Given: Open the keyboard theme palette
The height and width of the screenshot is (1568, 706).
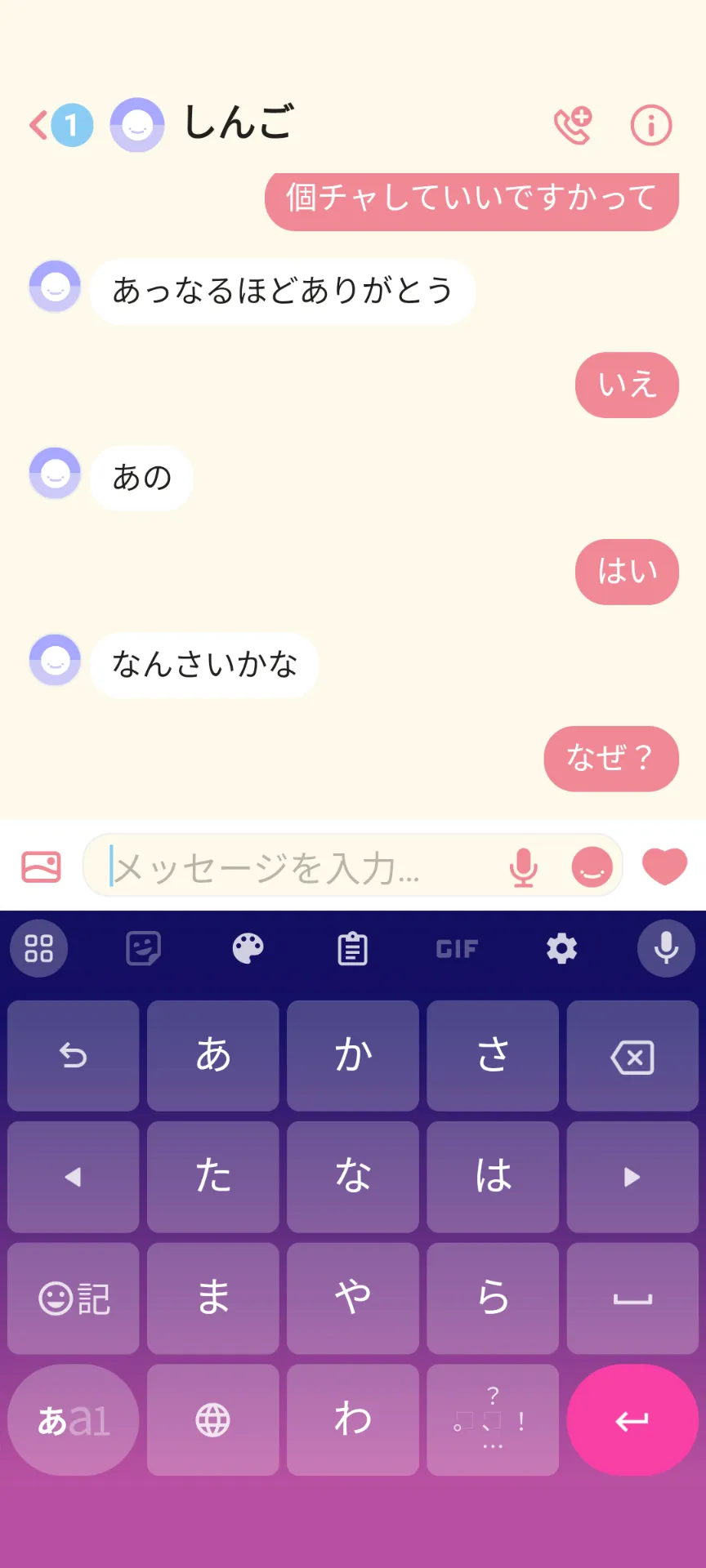Looking at the screenshot, I should 248,948.
